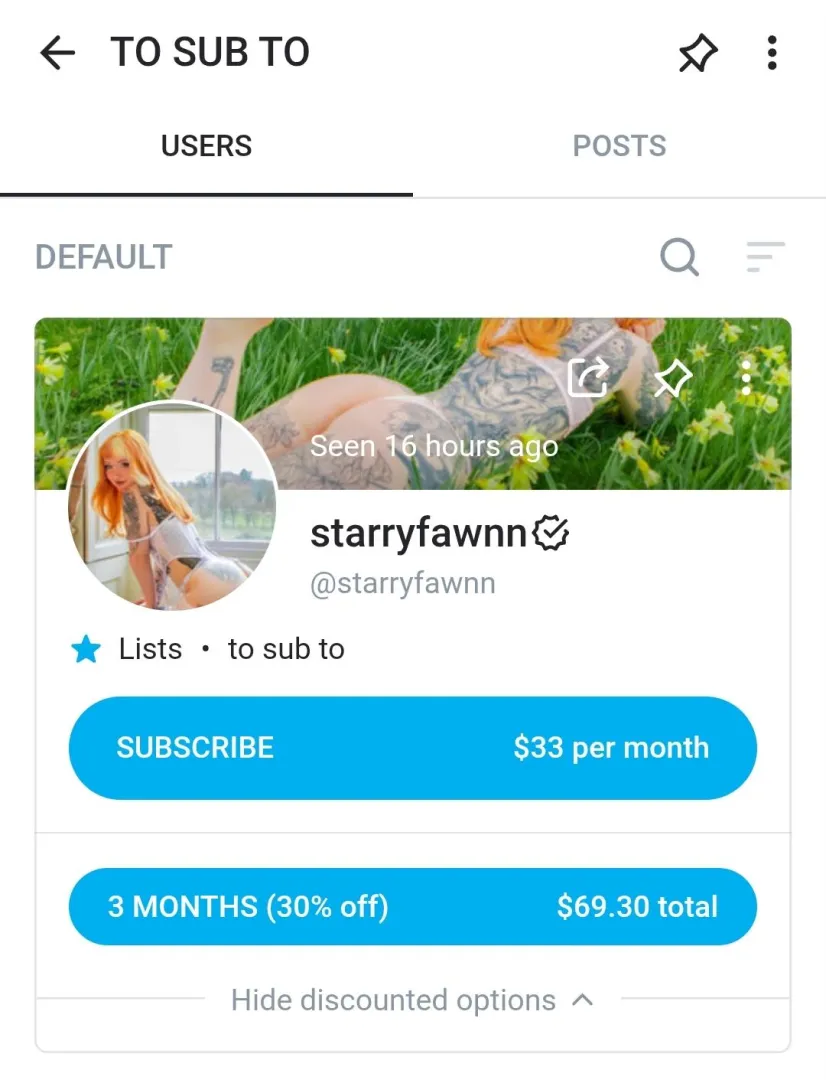This screenshot has height=1080, width=826.
Task: Open search within the user list
Action: click(680, 257)
